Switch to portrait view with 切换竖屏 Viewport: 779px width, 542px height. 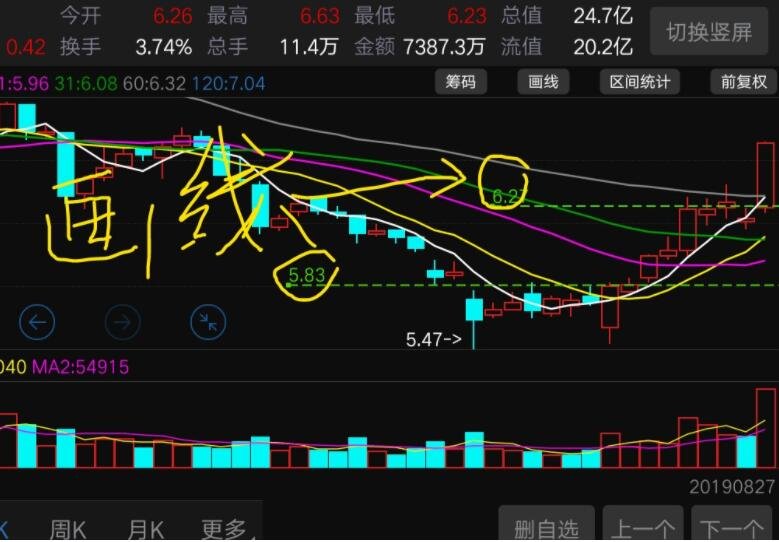pos(709,31)
